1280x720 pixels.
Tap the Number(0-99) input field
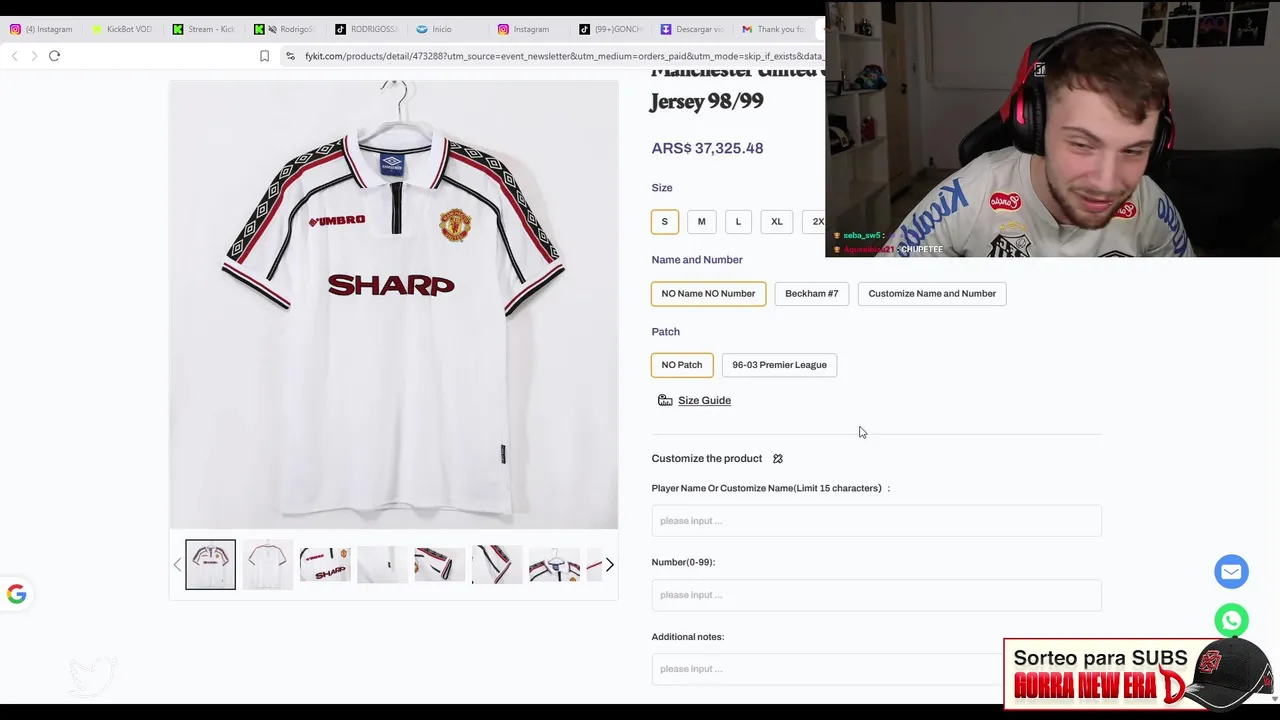click(x=876, y=595)
